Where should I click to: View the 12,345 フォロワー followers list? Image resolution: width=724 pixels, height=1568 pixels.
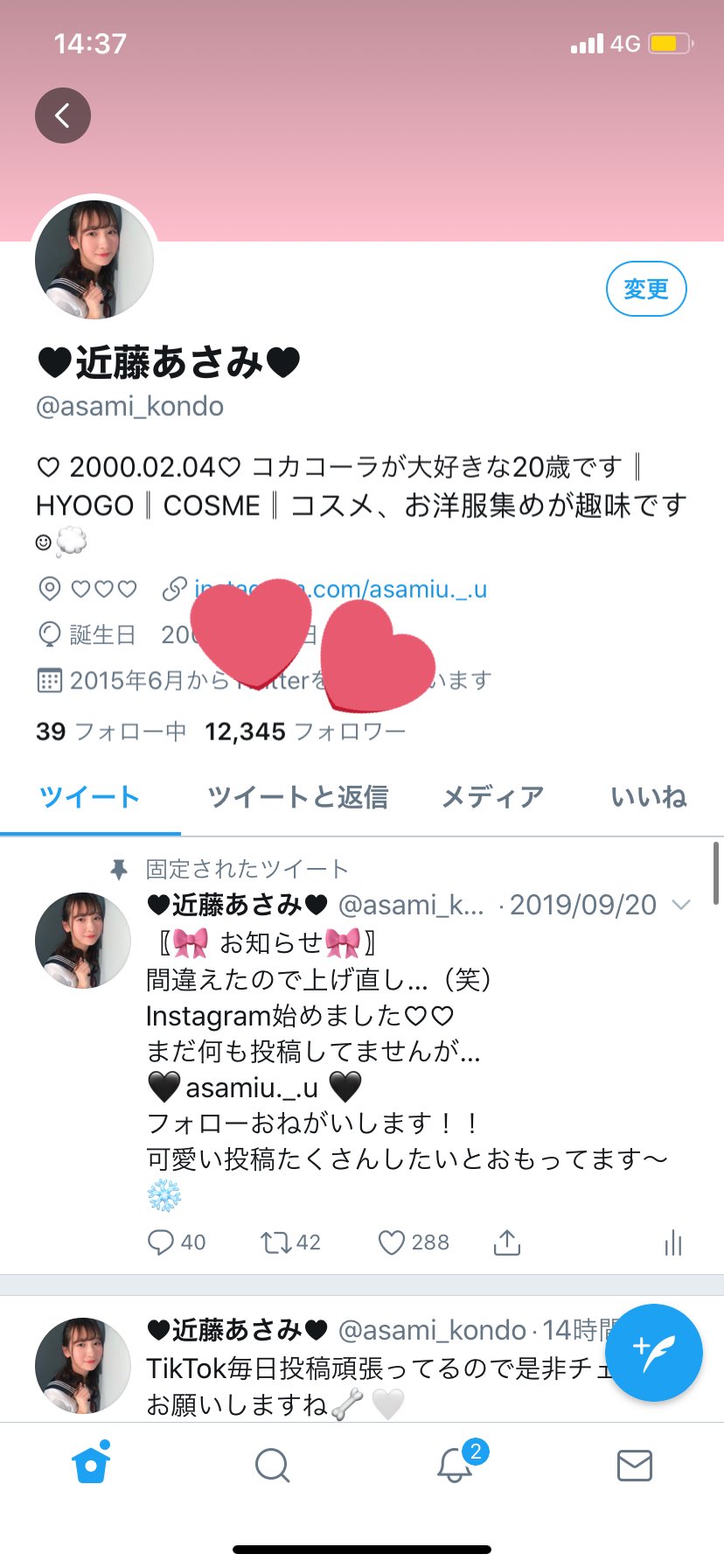click(305, 731)
